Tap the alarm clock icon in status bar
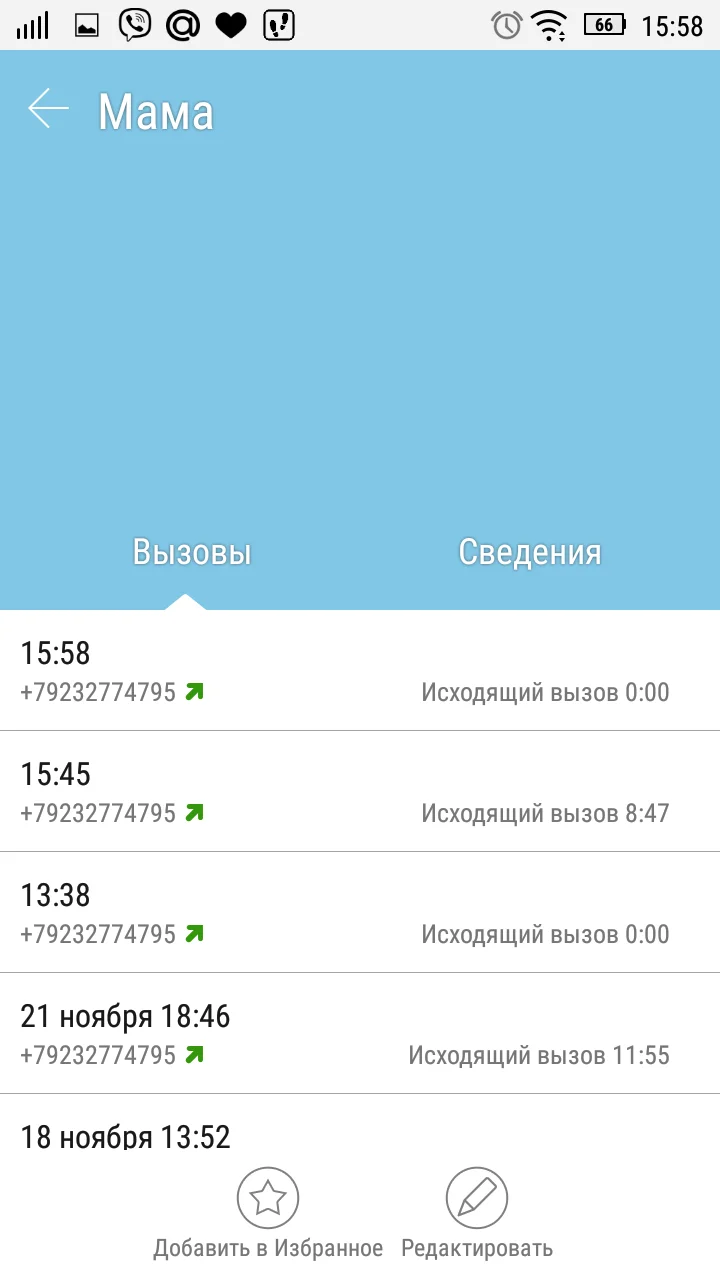 tap(506, 24)
